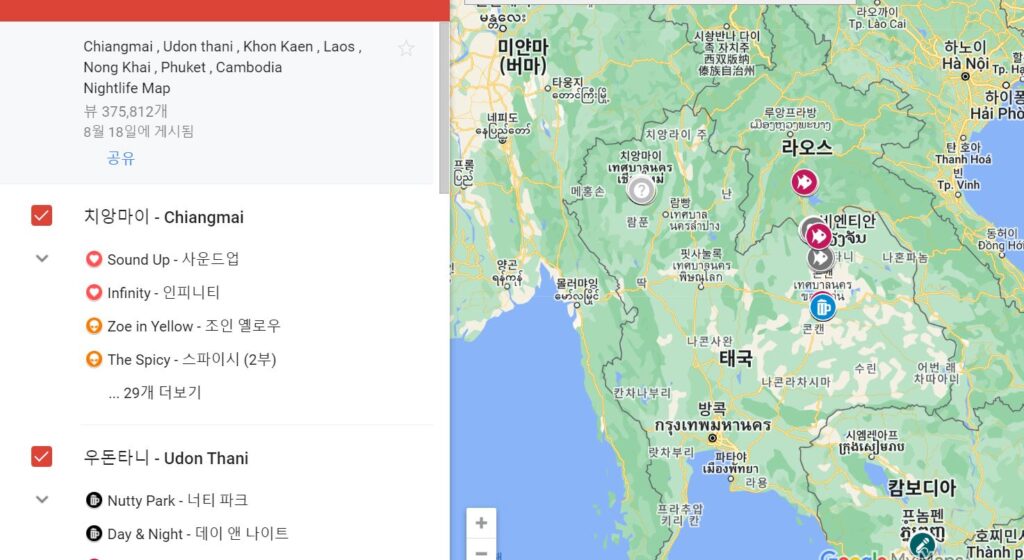Screen dimensions: 1024x560
Task: Tap the 공유 share link
Action: (x=121, y=158)
